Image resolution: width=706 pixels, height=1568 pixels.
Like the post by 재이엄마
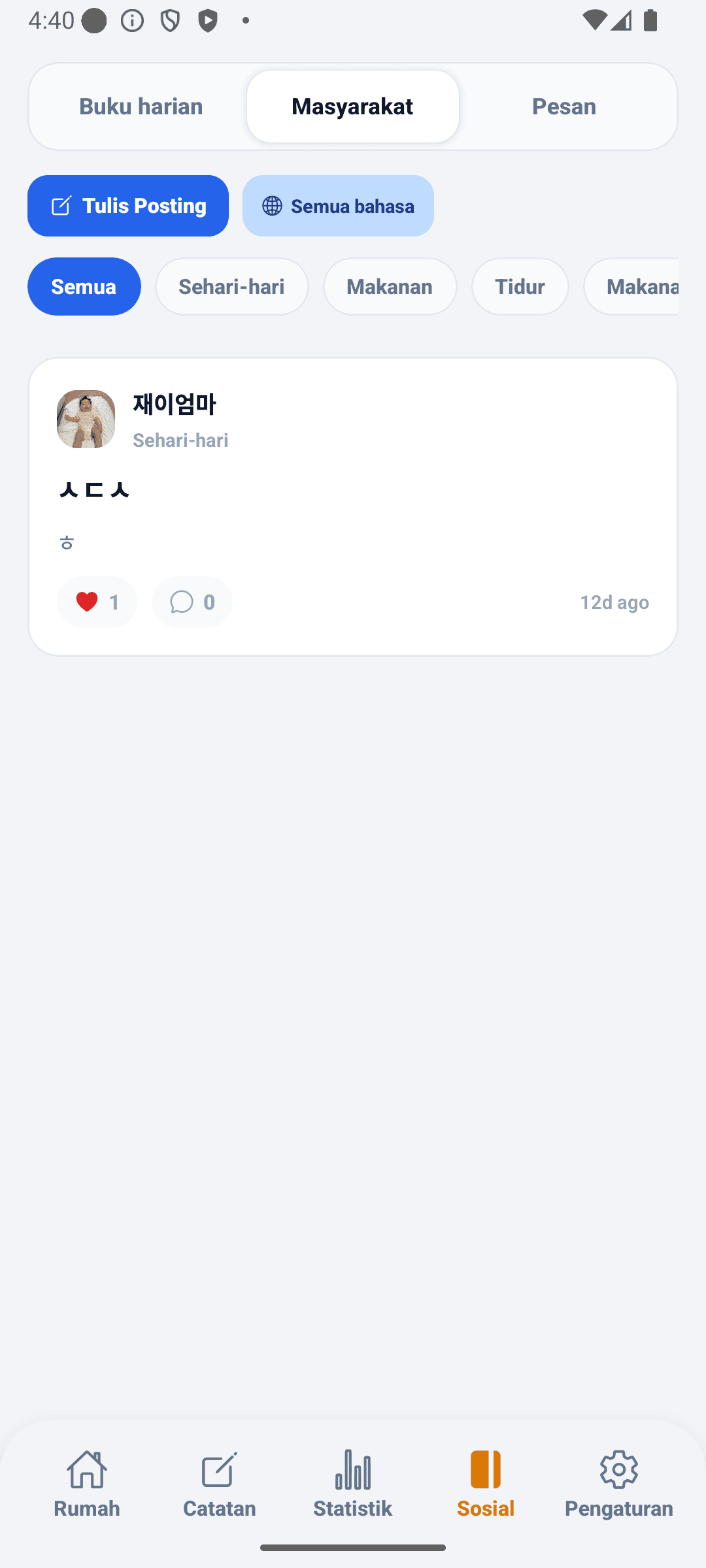point(97,602)
